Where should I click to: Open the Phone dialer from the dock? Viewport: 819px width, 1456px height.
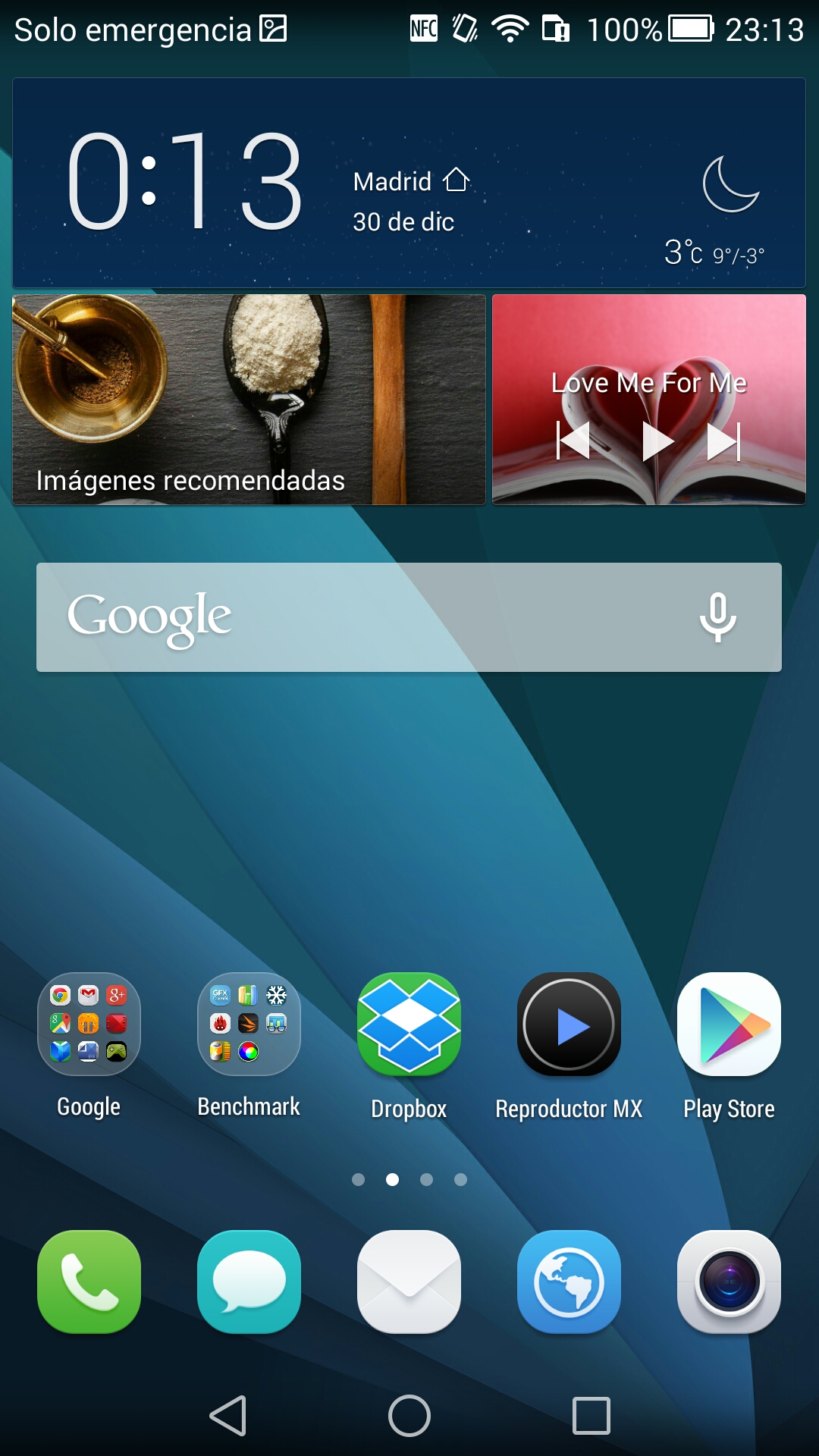89,1282
